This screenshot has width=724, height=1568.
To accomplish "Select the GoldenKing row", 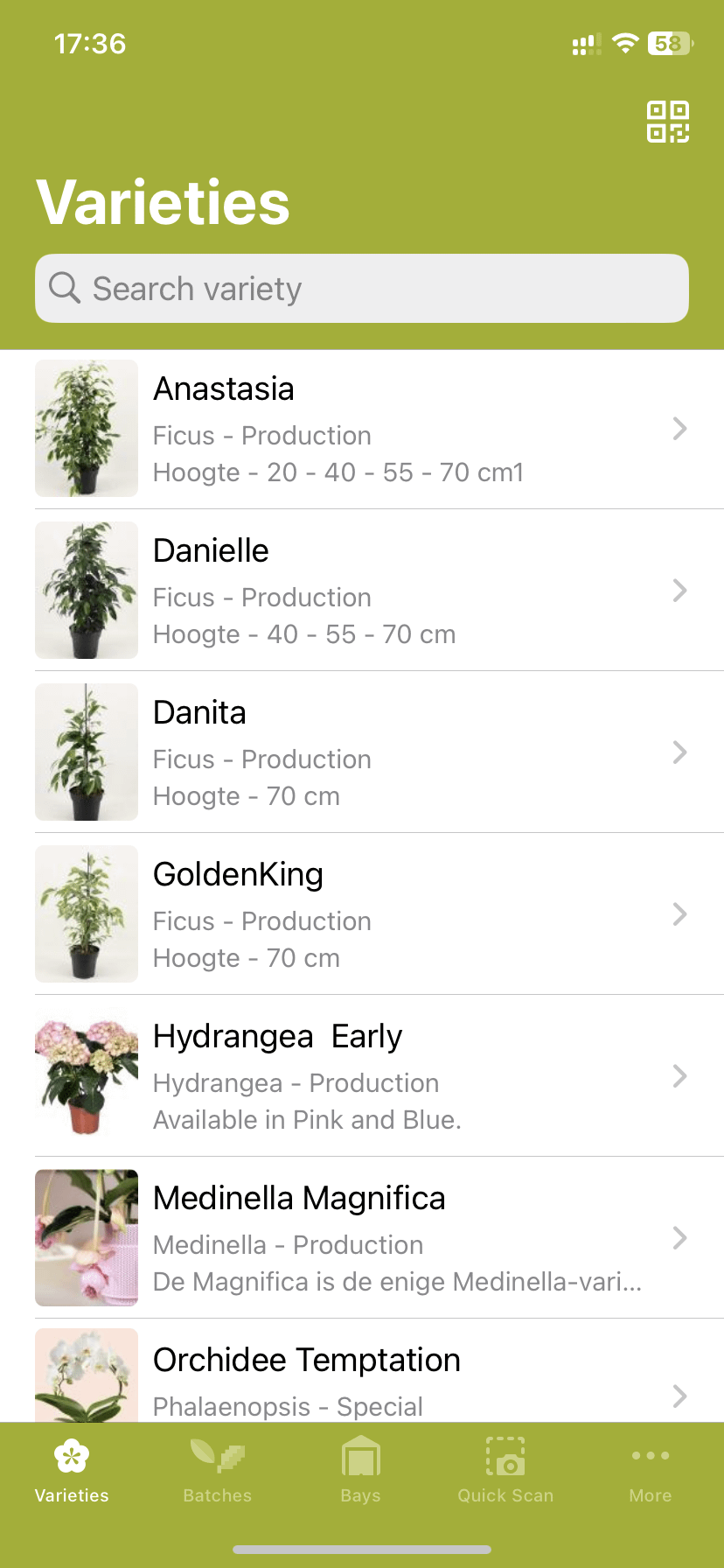I will 362,914.
